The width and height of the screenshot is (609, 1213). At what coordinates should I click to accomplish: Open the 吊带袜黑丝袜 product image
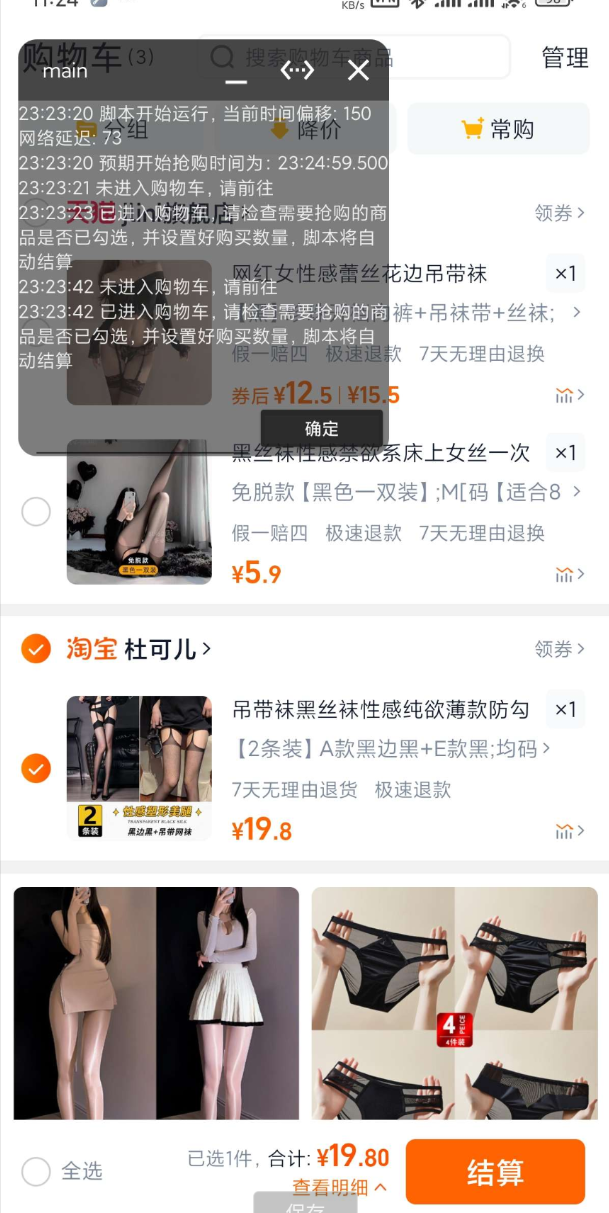click(139, 768)
